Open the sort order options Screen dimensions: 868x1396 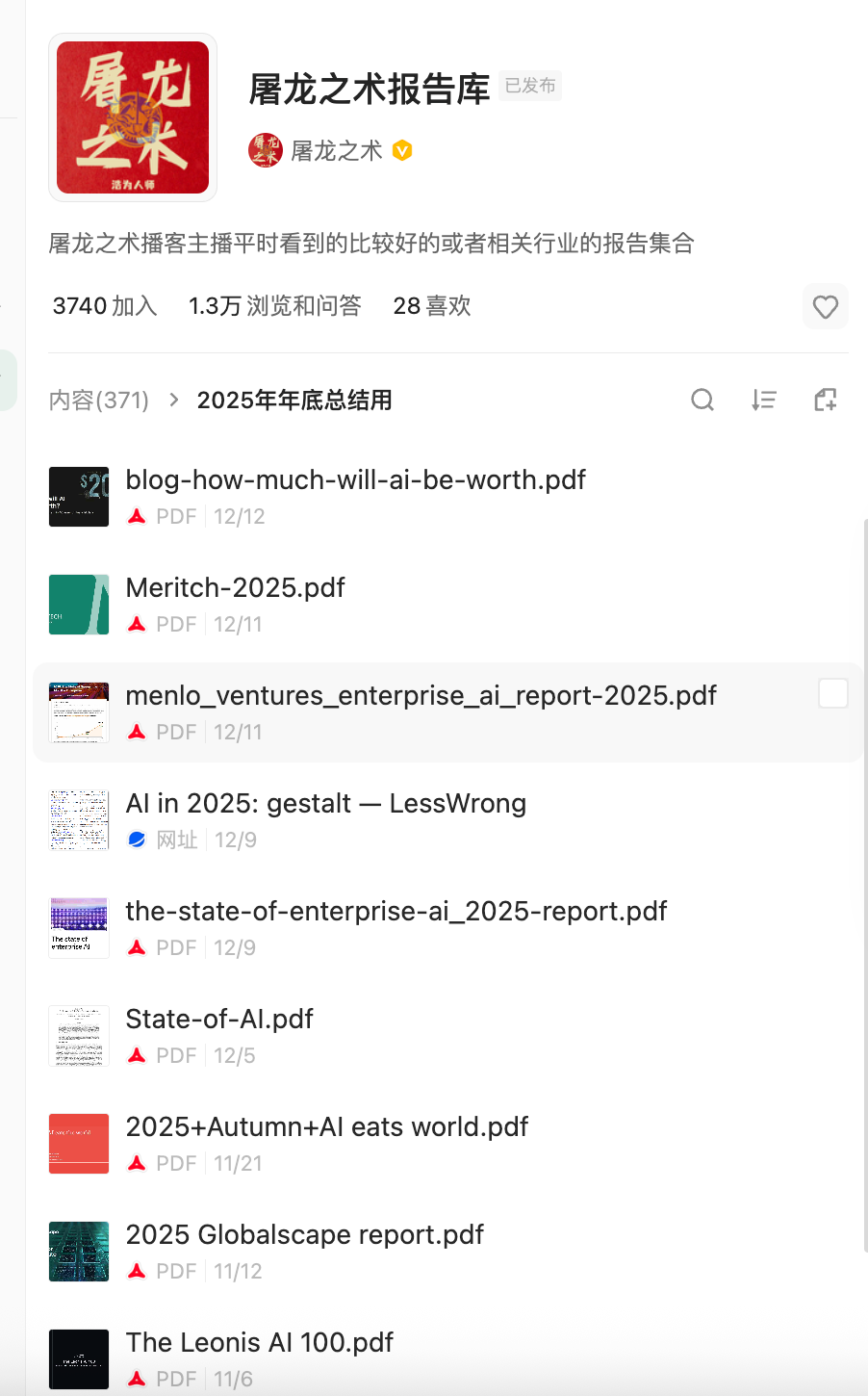pyautogui.click(x=764, y=400)
